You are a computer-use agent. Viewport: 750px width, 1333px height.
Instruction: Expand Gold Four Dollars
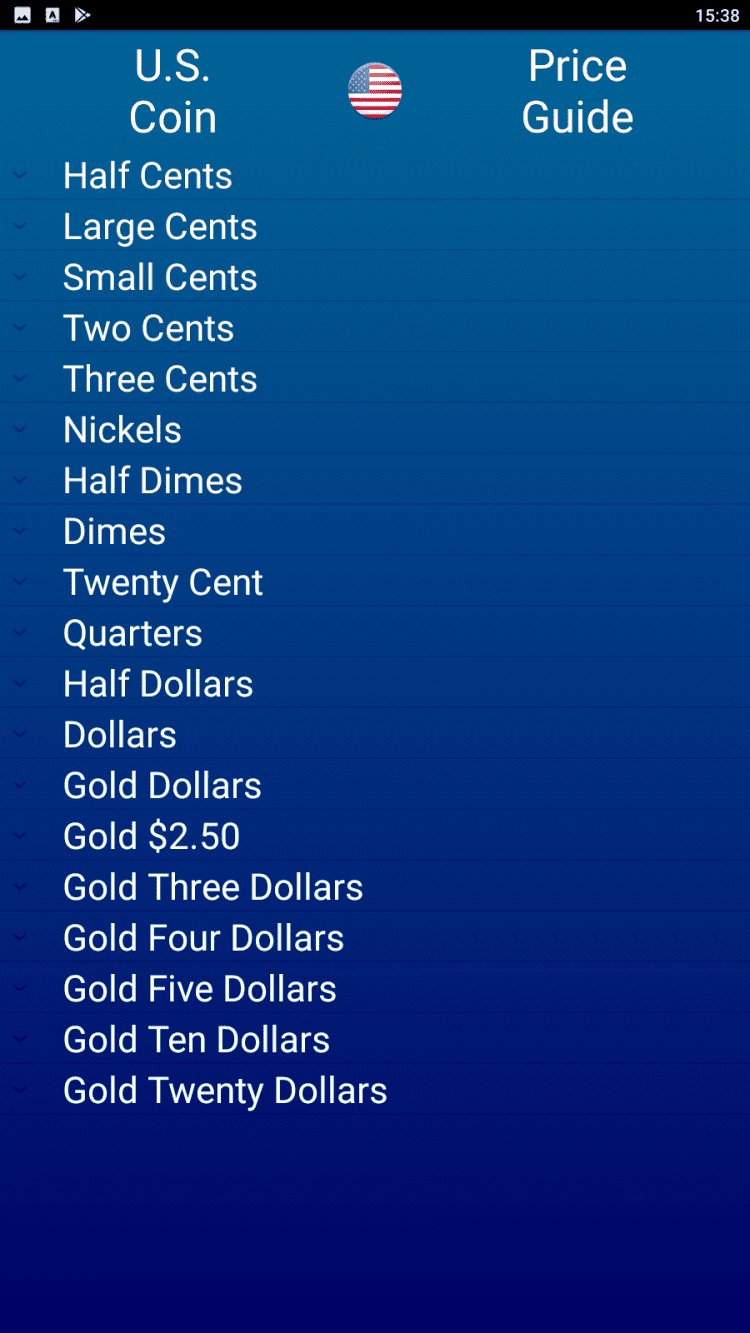203,939
